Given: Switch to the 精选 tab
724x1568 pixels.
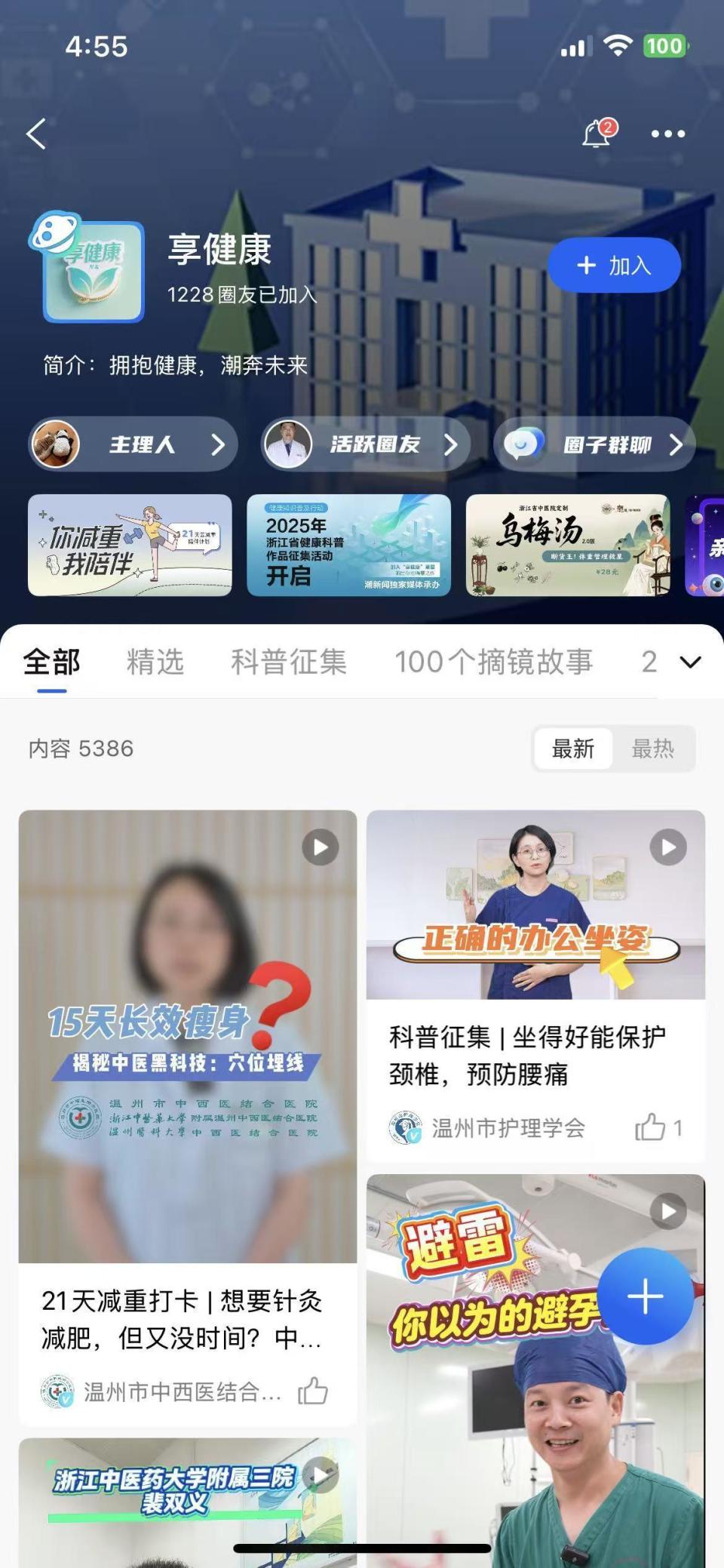Looking at the screenshot, I should pyautogui.click(x=156, y=660).
